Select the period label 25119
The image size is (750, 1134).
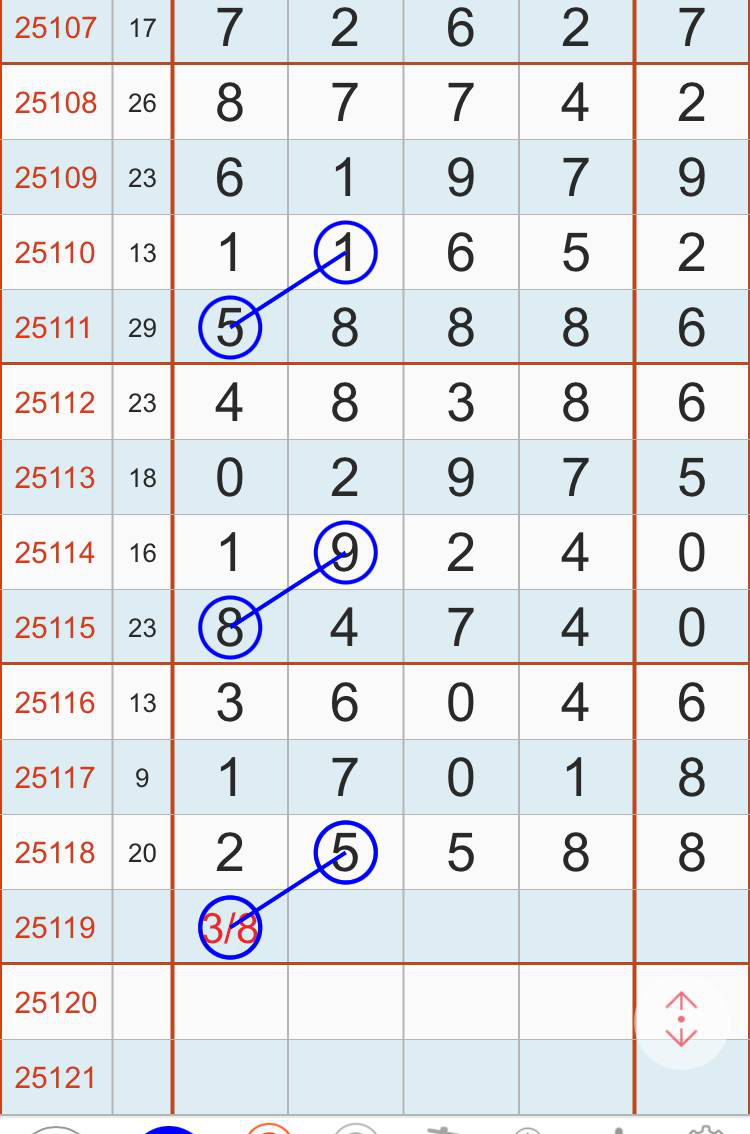tap(54, 927)
